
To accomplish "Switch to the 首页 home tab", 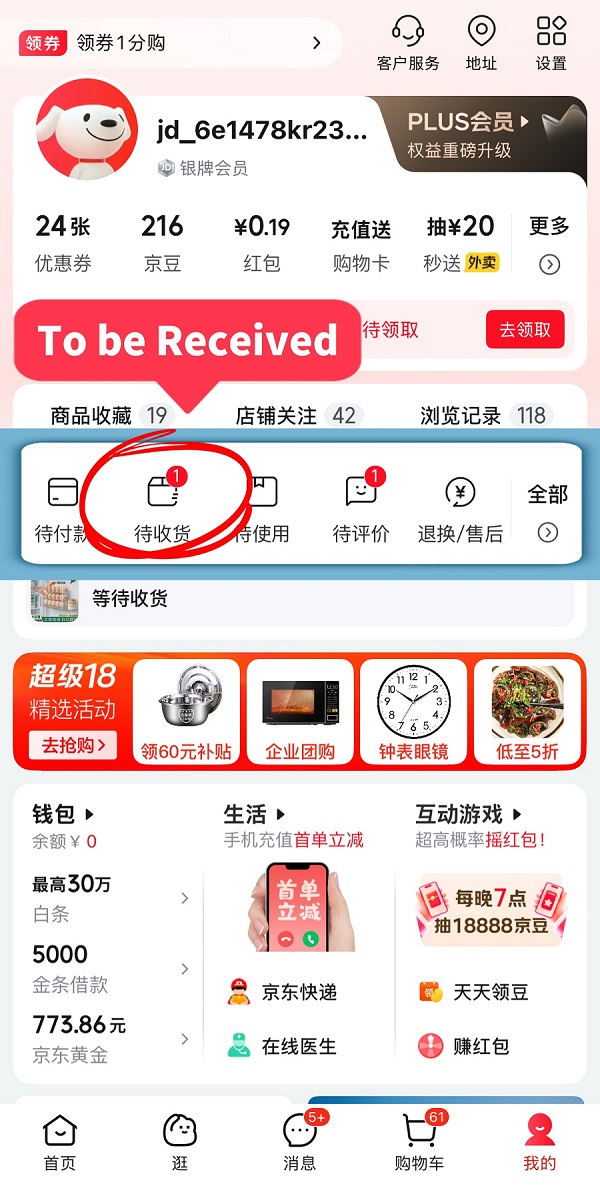I will click(x=59, y=1142).
